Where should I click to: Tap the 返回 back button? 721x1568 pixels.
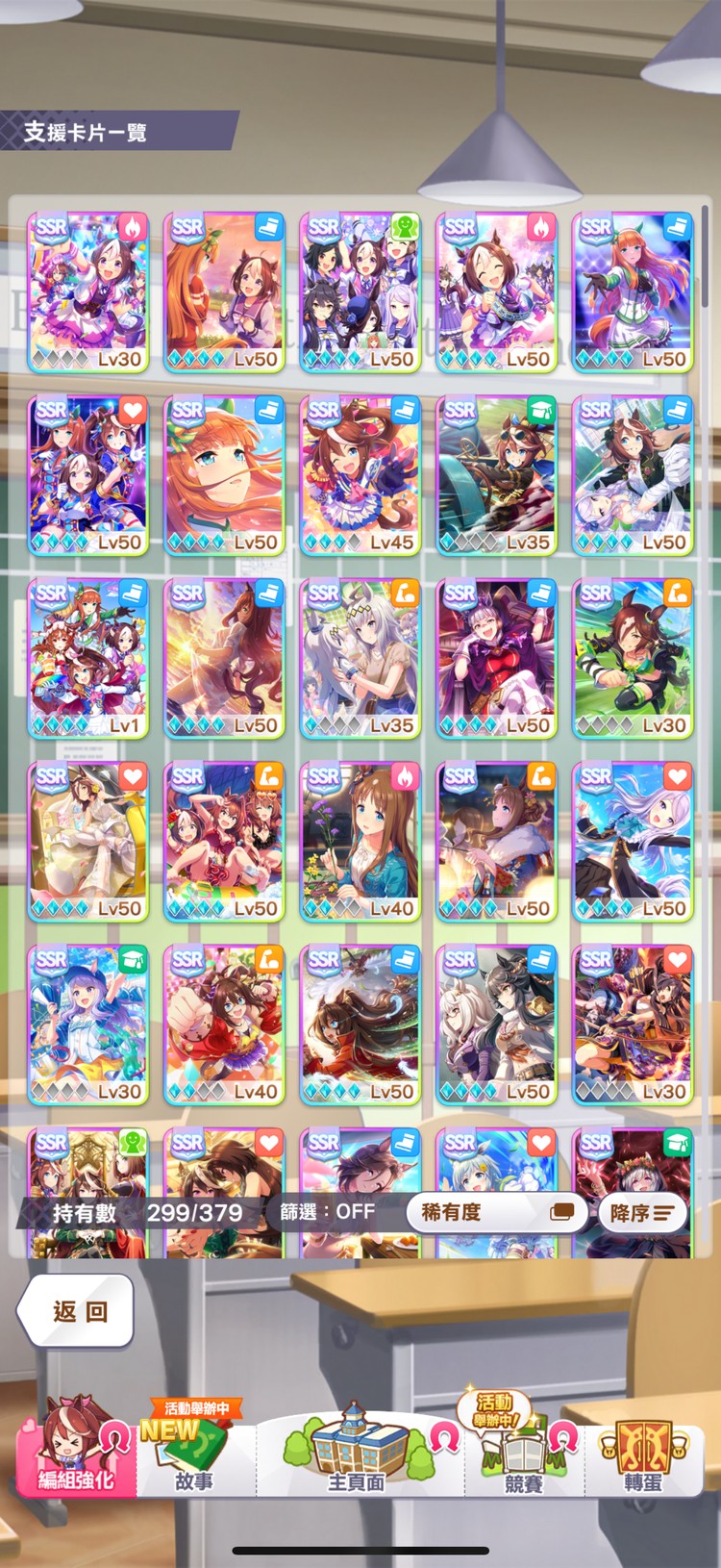(77, 1310)
